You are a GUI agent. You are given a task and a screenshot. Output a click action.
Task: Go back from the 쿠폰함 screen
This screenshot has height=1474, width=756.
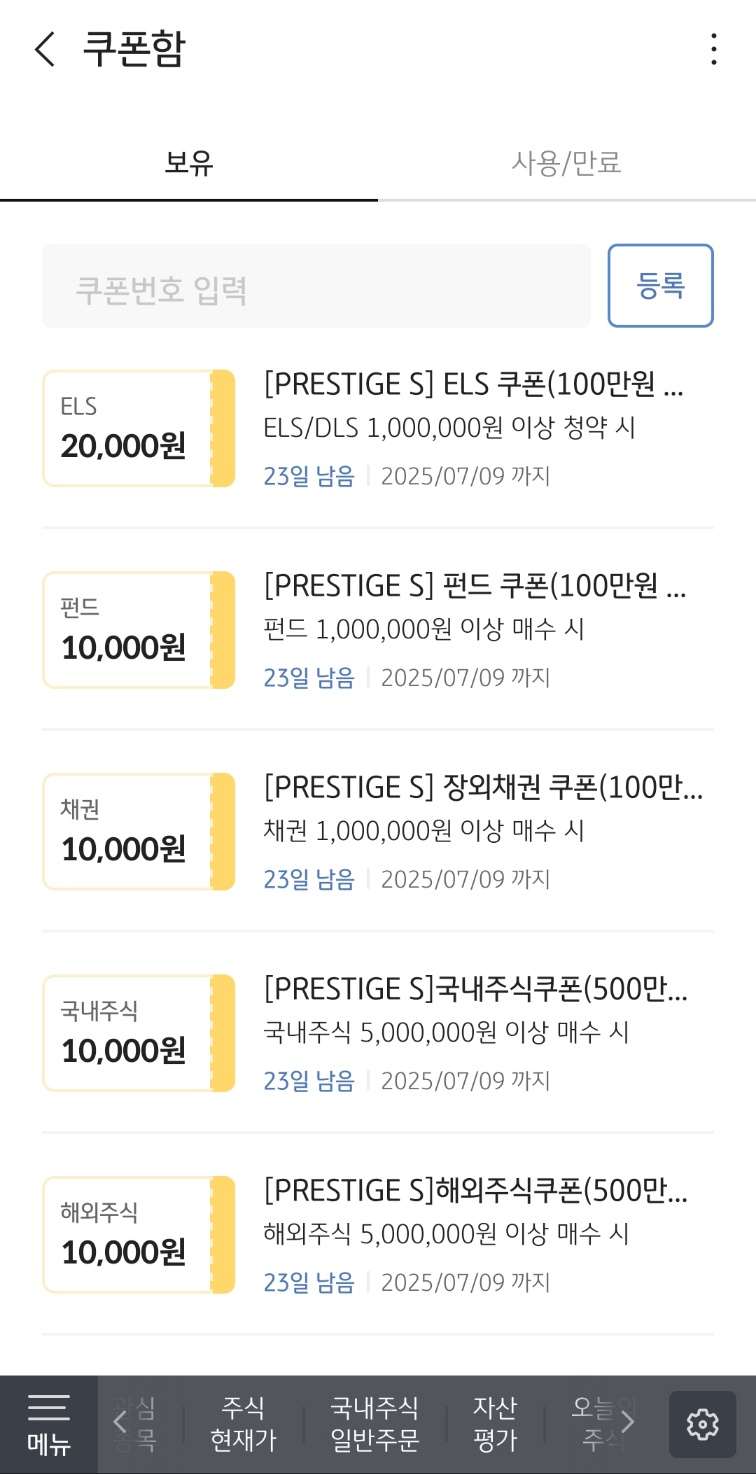pyautogui.click(x=44, y=49)
